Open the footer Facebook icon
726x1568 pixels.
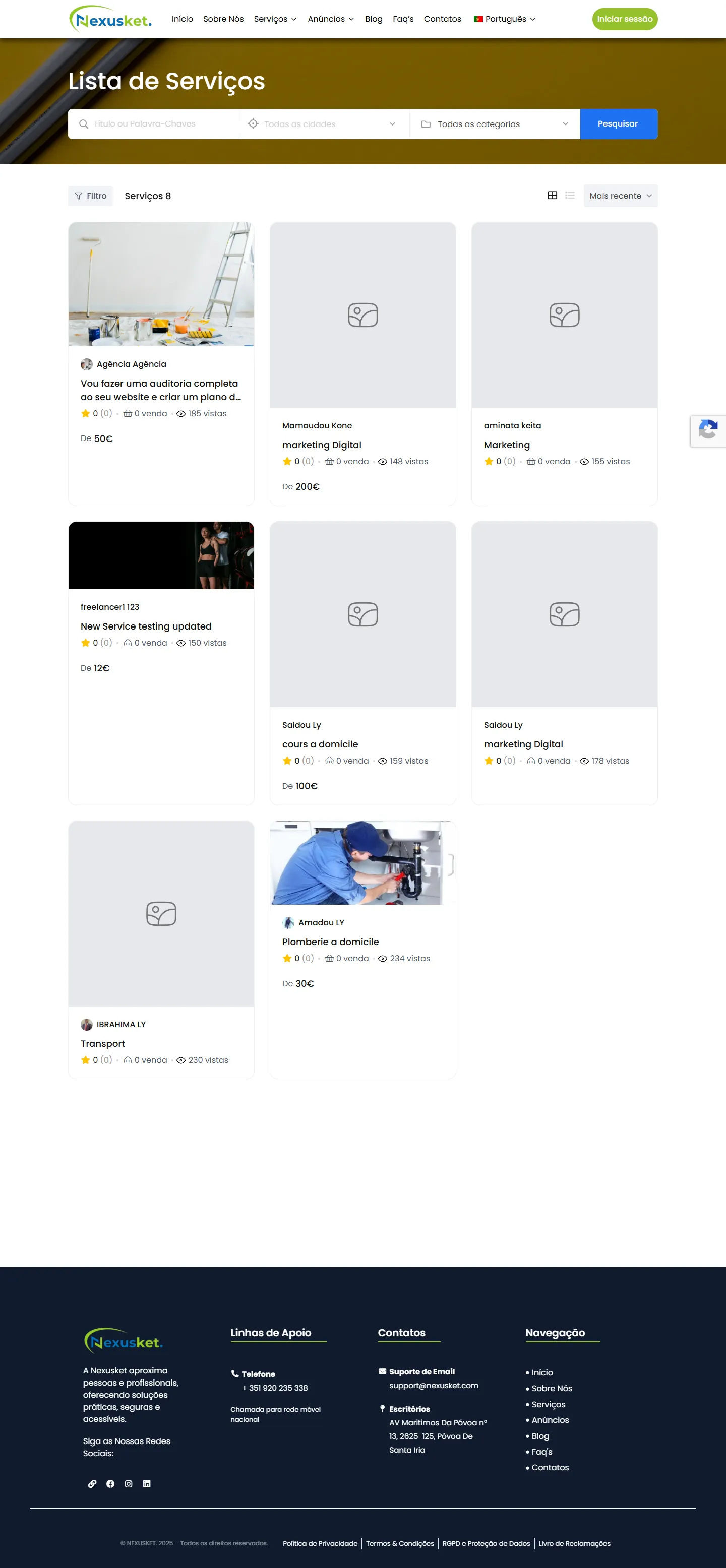point(110,1483)
